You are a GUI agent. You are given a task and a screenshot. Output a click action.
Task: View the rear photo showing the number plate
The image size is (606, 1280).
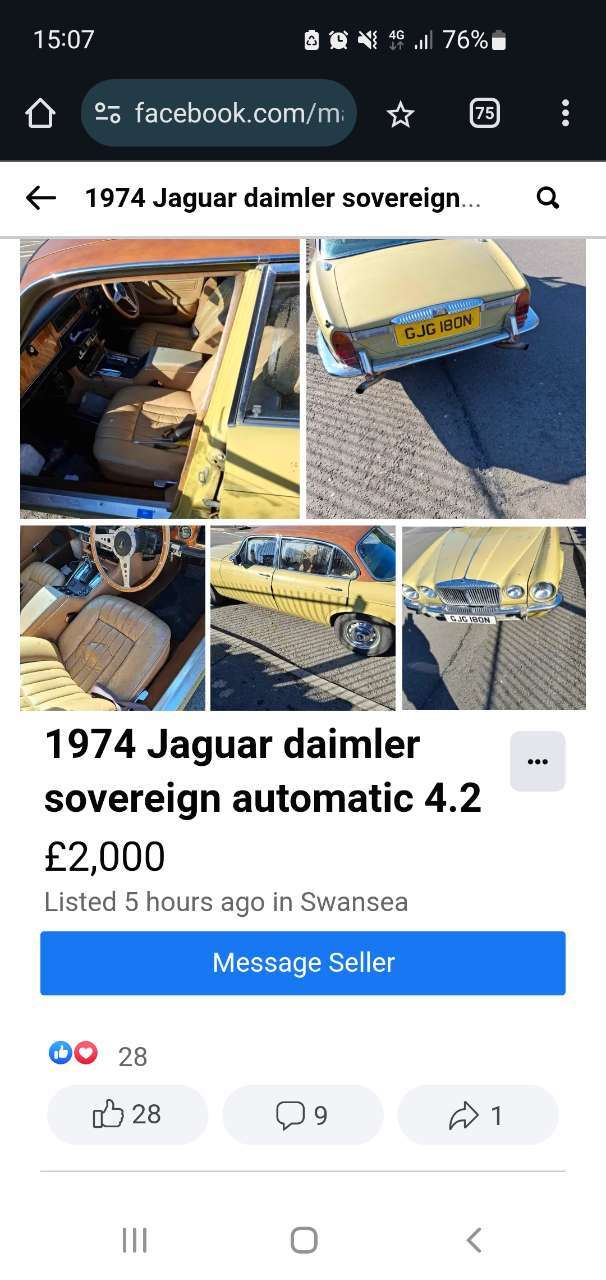click(x=446, y=378)
